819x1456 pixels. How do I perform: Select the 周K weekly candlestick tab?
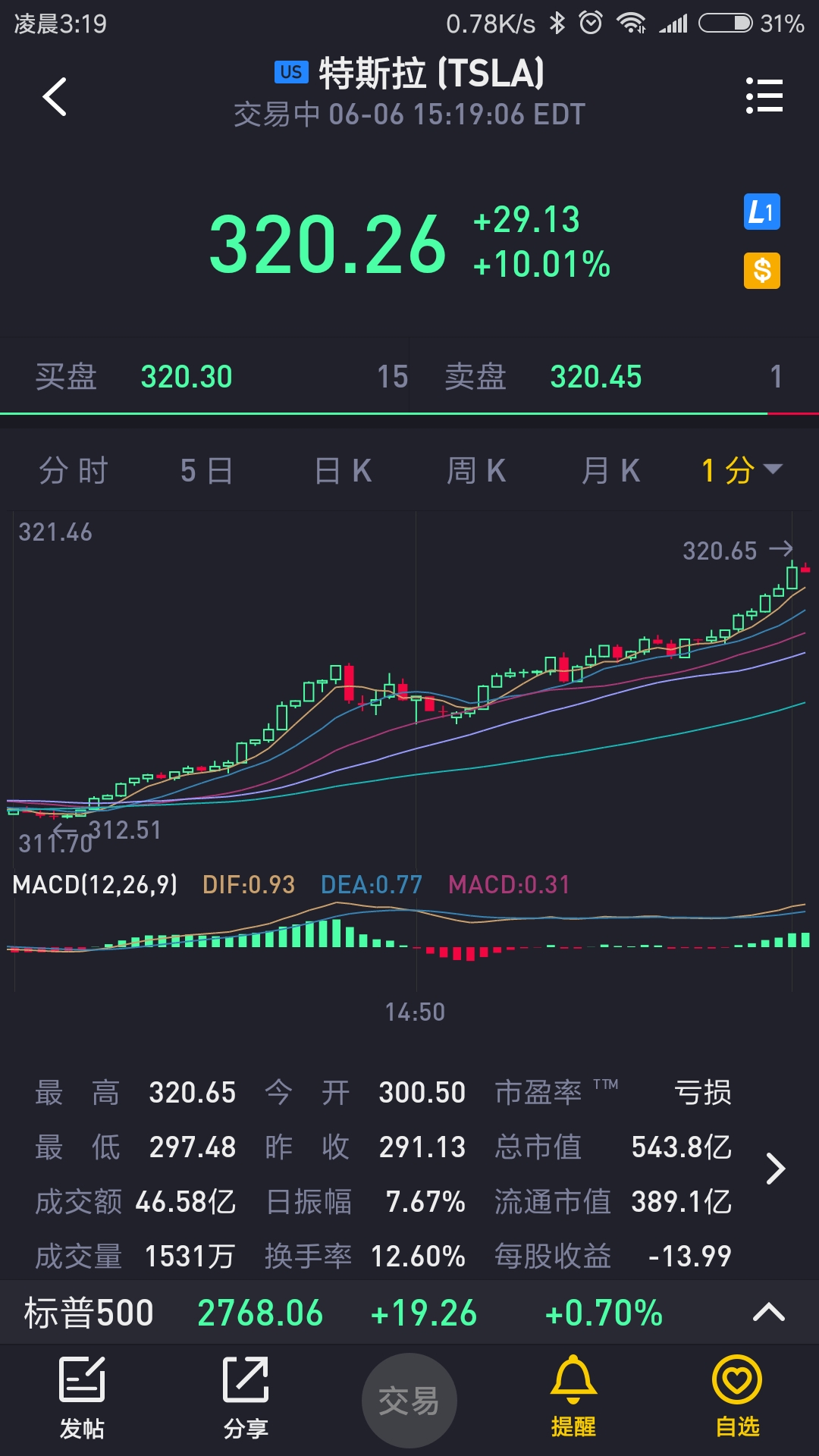(476, 471)
